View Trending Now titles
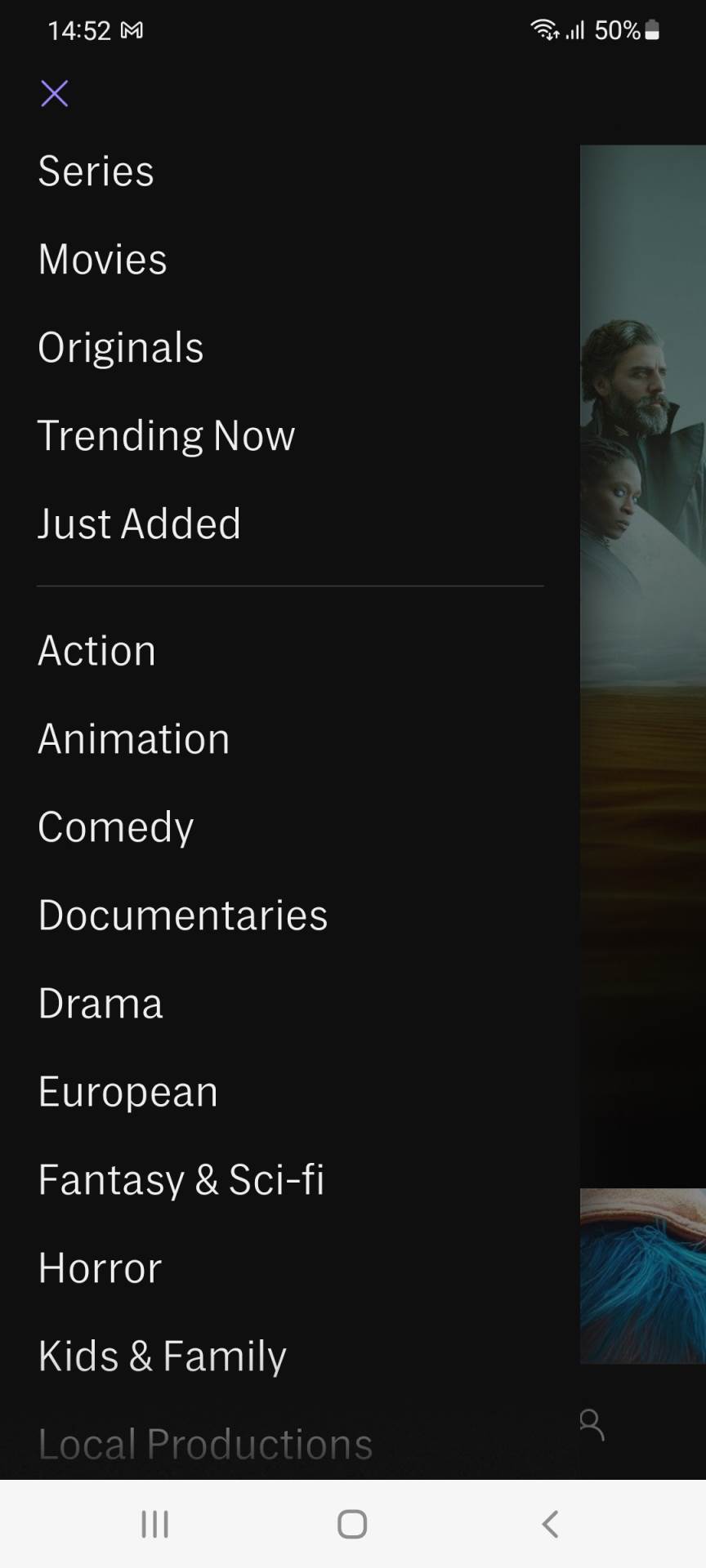The width and height of the screenshot is (706, 1568). 166,435
